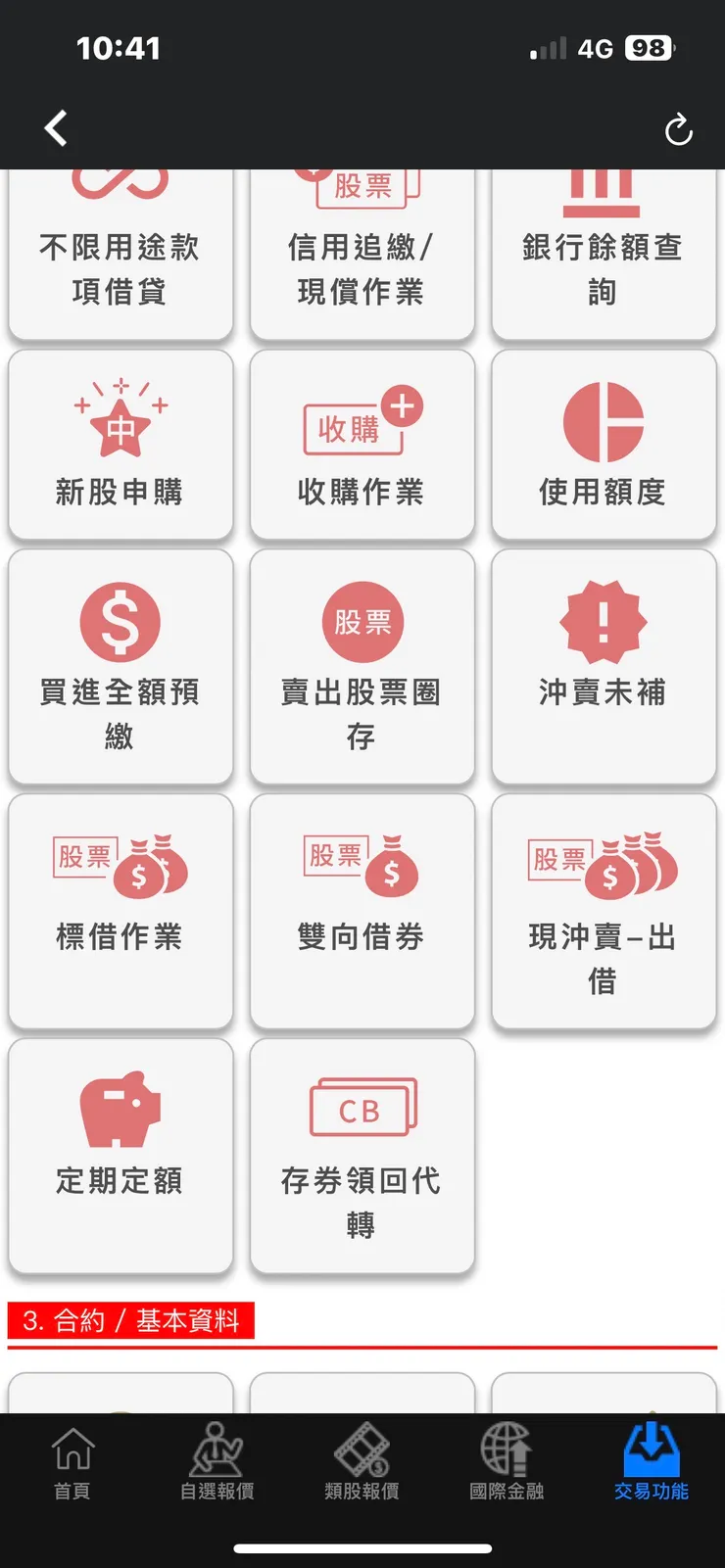Tap the back arrow at top left
The image size is (725, 1568).
pyautogui.click(x=55, y=128)
